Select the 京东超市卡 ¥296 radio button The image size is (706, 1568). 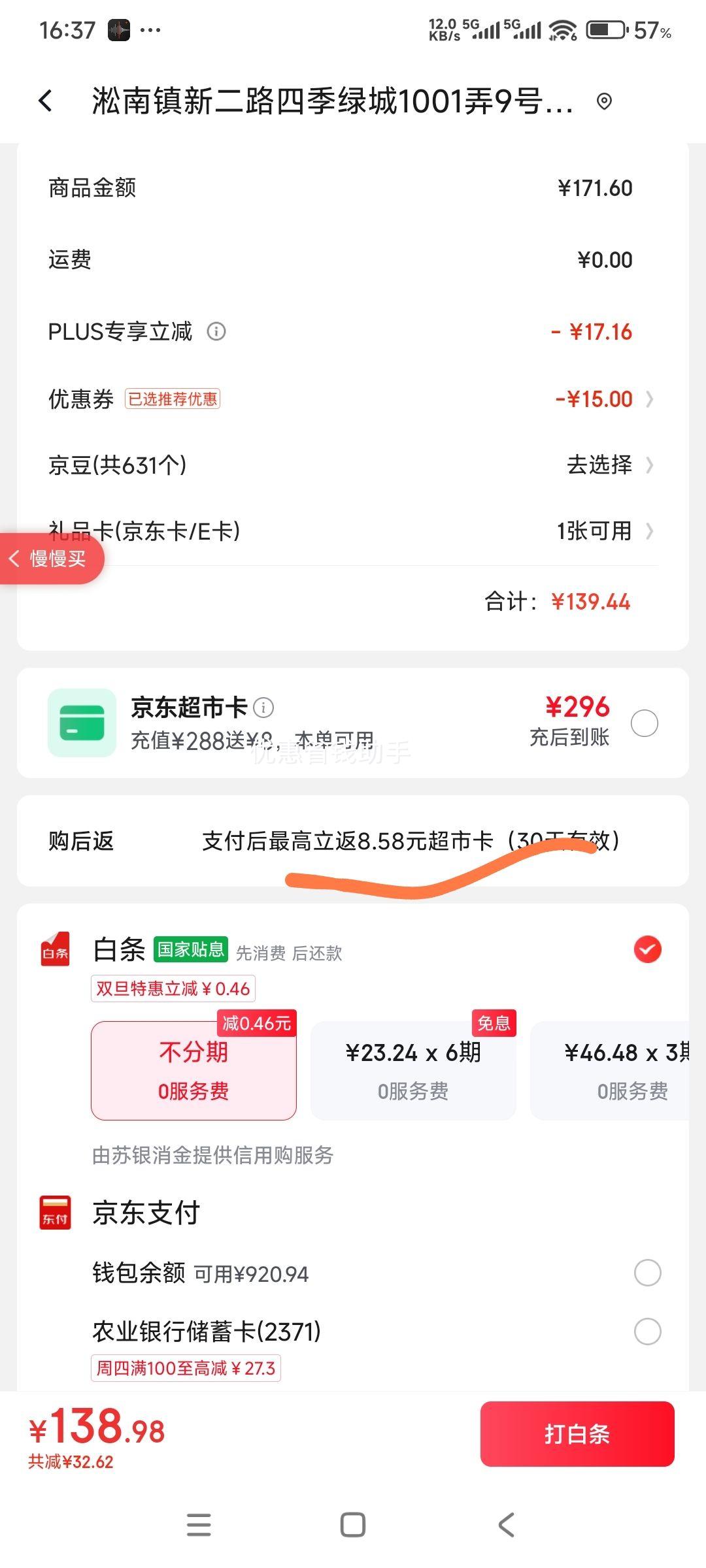pyautogui.click(x=645, y=723)
